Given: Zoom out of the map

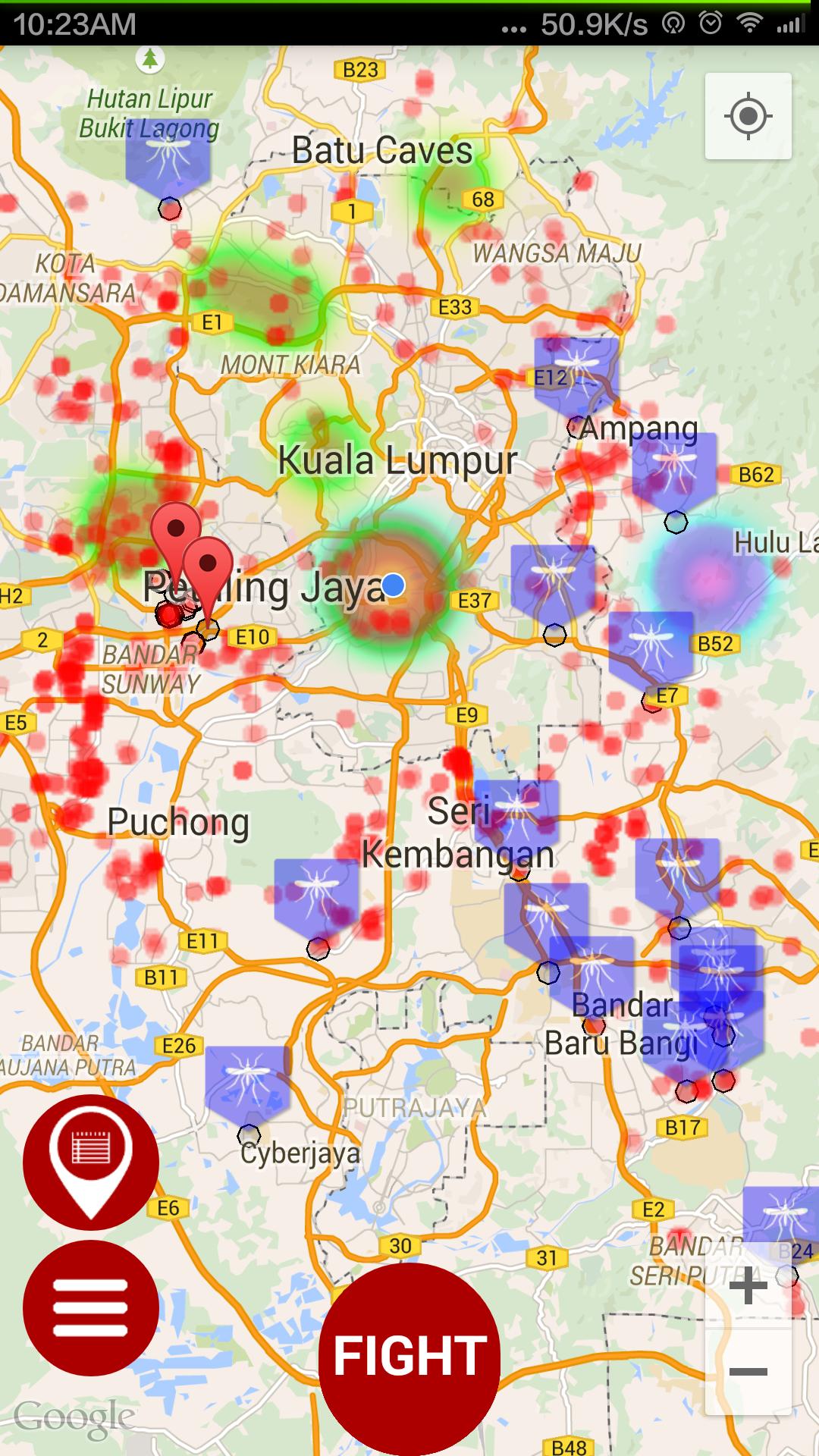Looking at the screenshot, I should [x=748, y=1371].
